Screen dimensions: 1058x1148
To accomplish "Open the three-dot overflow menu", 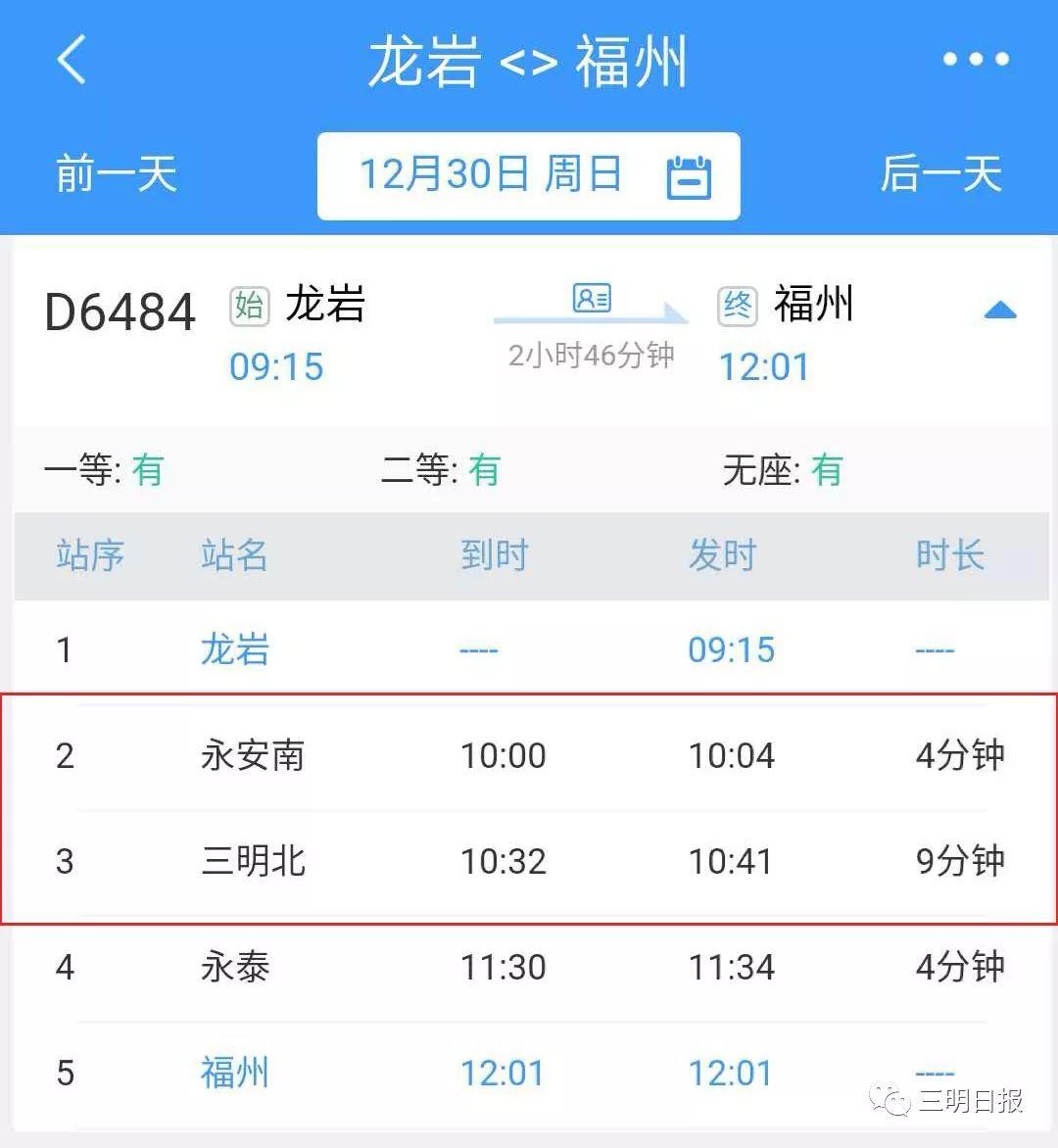I will pyautogui.click(x=975, y=60).
